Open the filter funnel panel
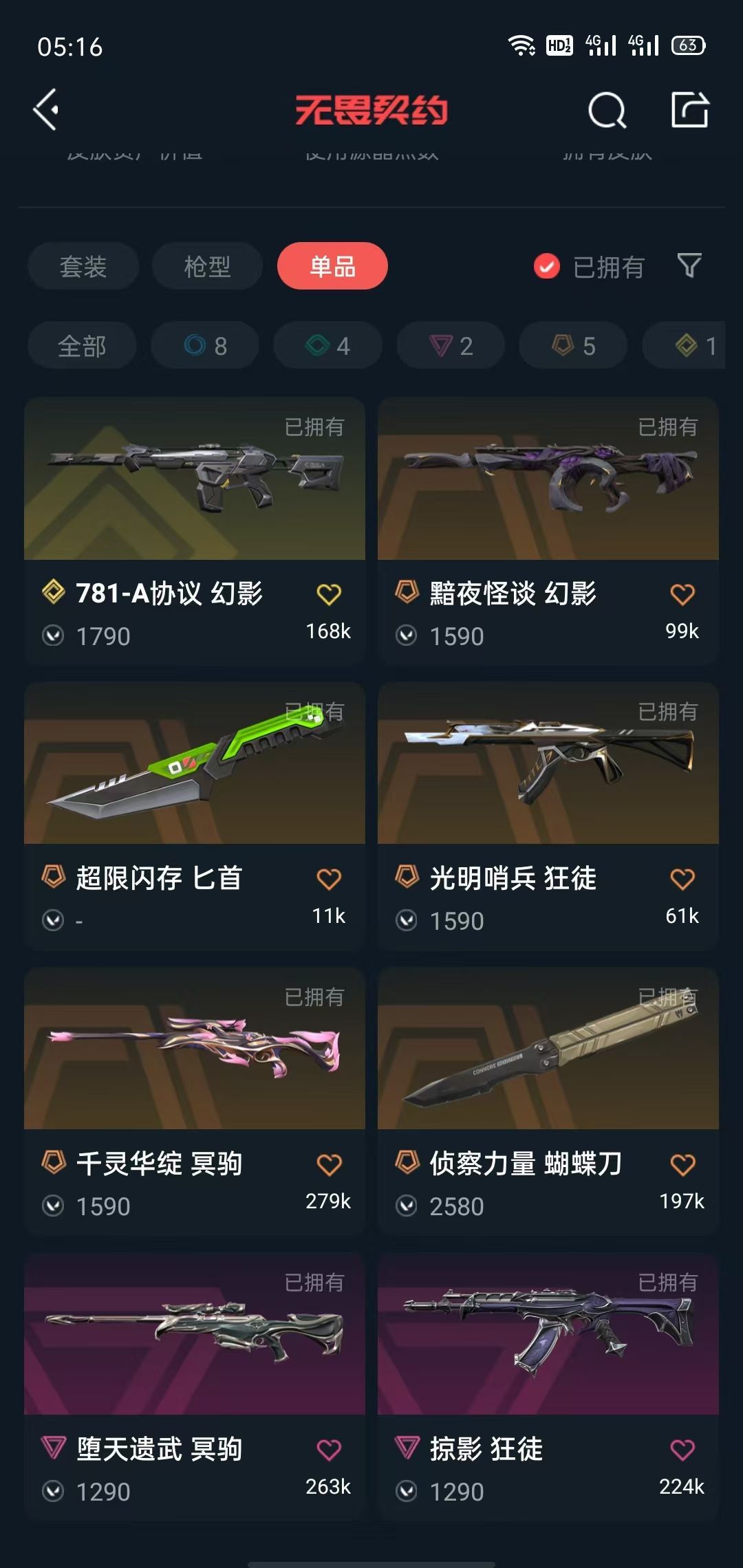The width and height of the screenshot is (743, 1568). [691, 268]
